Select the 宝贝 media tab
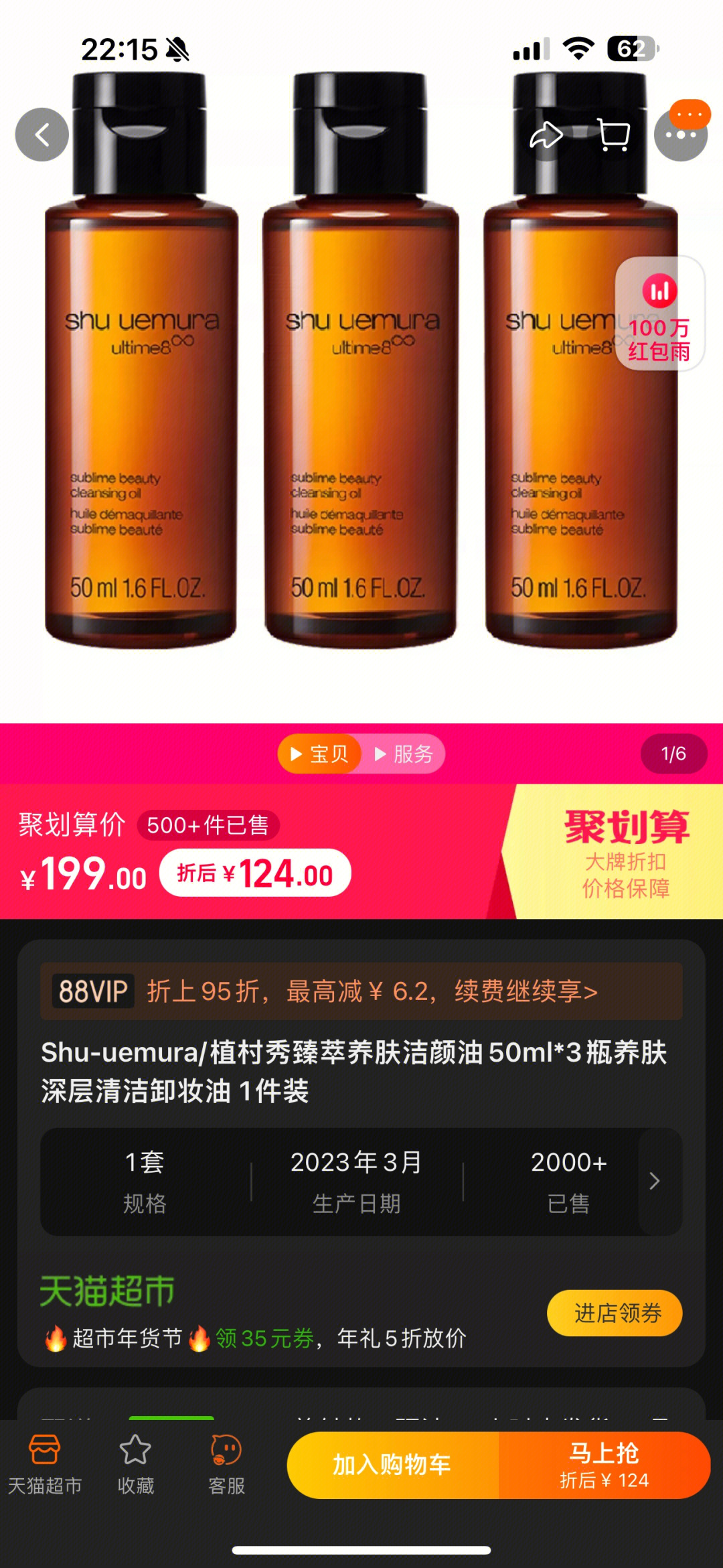723x1568 pixels. [x=320, y=754]
